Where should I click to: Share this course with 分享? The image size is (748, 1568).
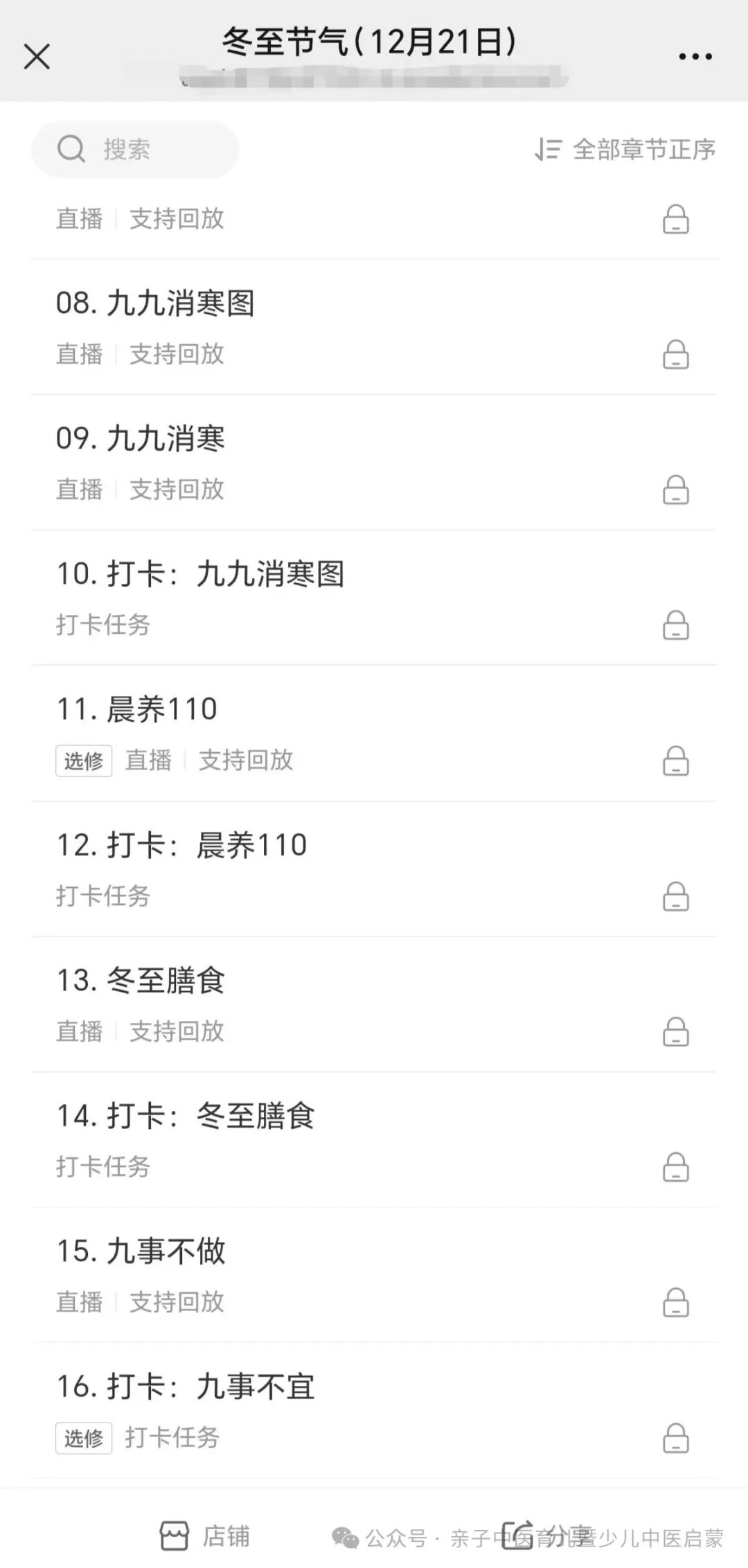[x=547, y=1535]
